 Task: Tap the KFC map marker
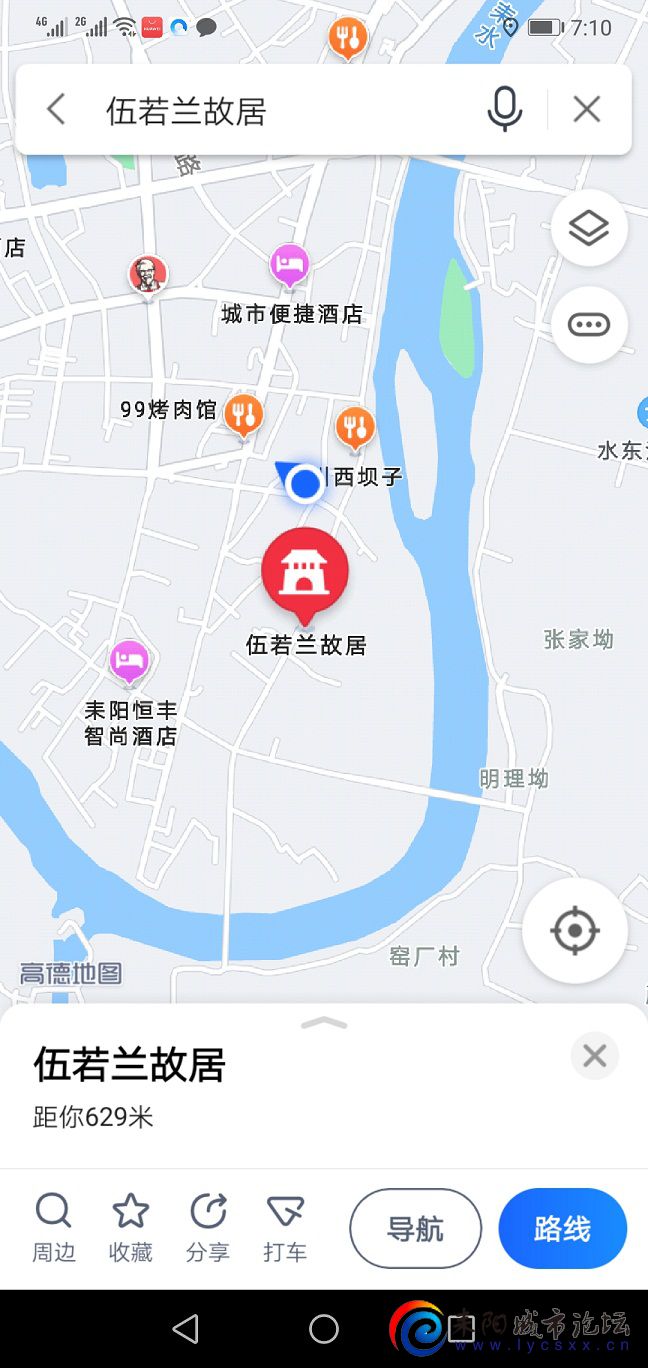click(148, 275)
